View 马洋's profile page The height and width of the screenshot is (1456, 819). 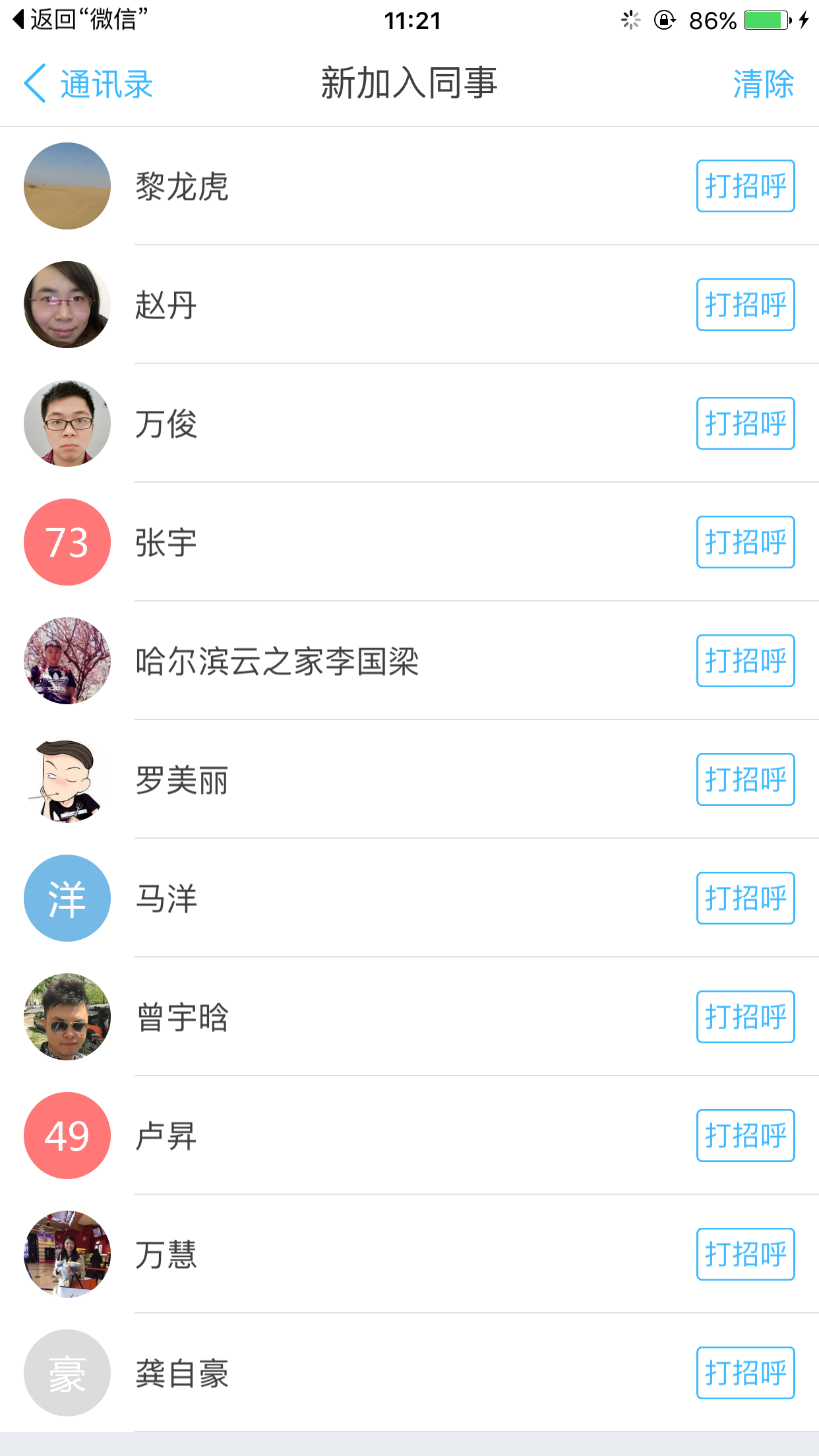pyautogui.click(x=166, y=899)
